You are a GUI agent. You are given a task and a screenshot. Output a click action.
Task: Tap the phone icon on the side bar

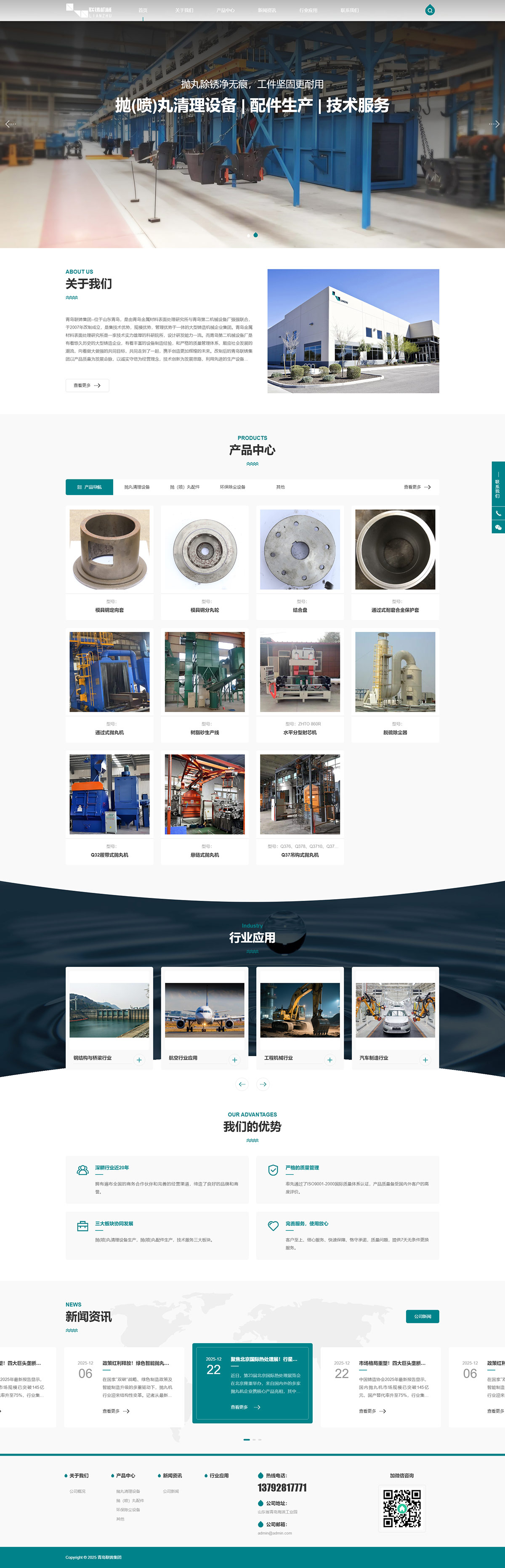click(498, 513)
